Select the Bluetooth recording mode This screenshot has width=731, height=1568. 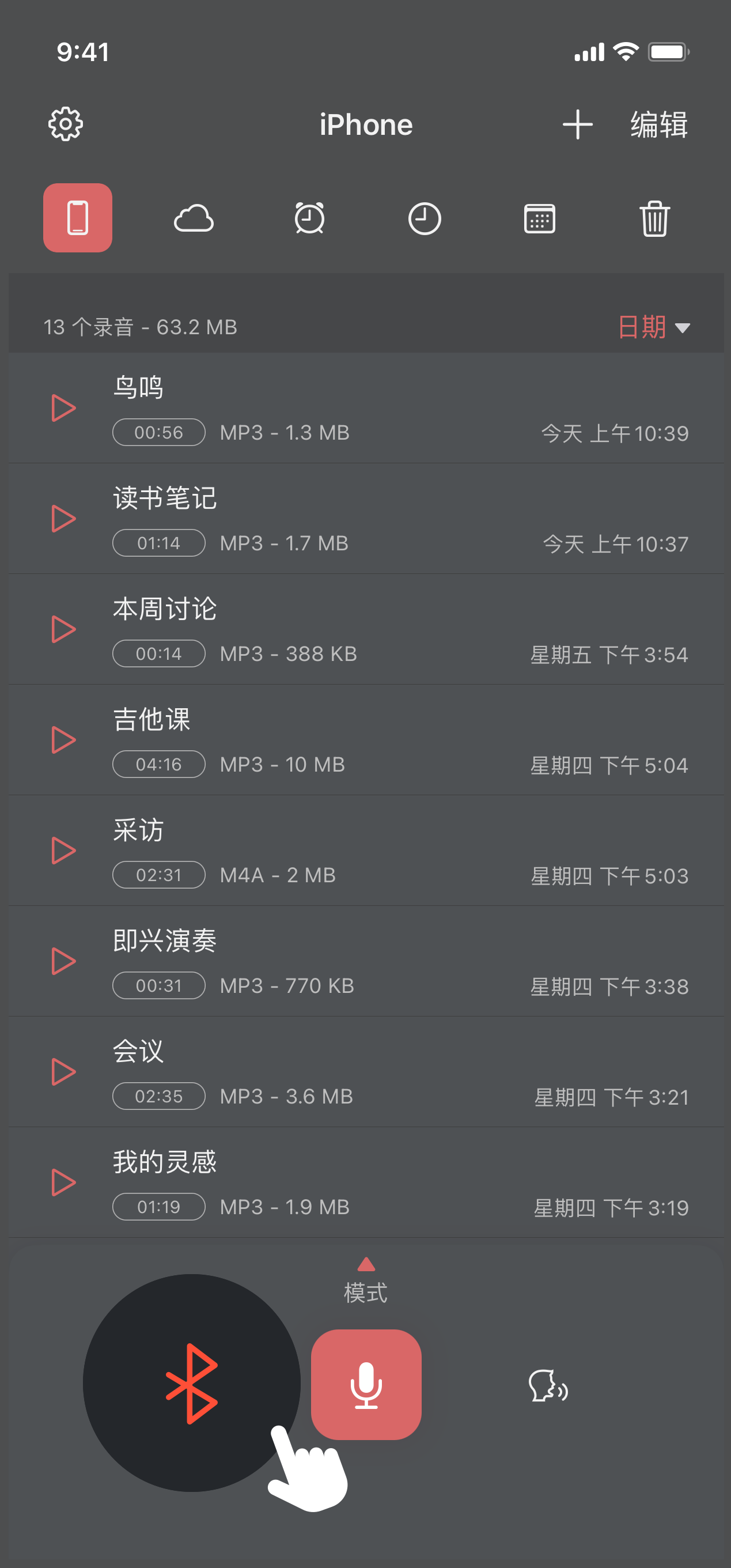point(191,1383)
